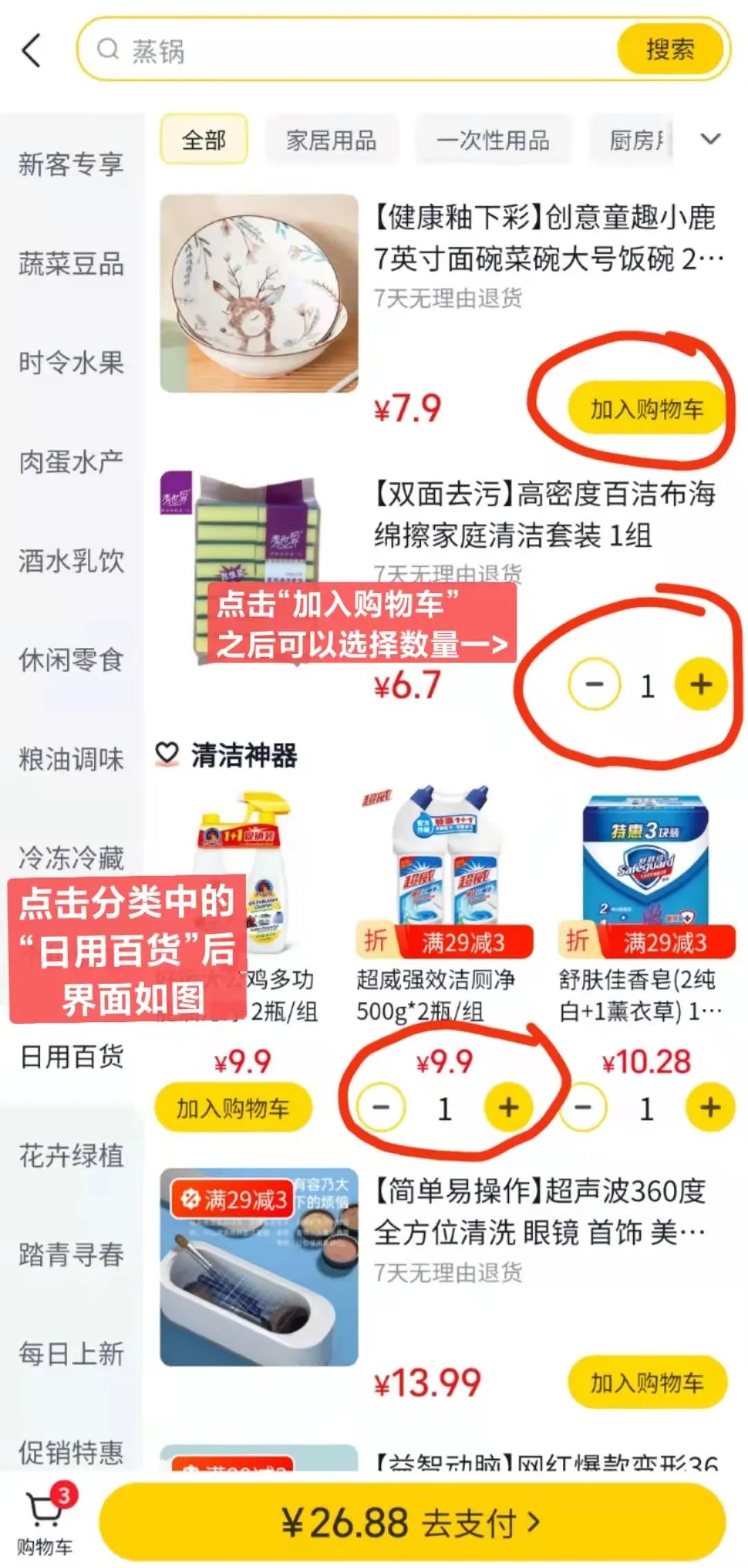Go back using the top arrow
Viewport: 748px width, 1568px height.
pos(32,51)
